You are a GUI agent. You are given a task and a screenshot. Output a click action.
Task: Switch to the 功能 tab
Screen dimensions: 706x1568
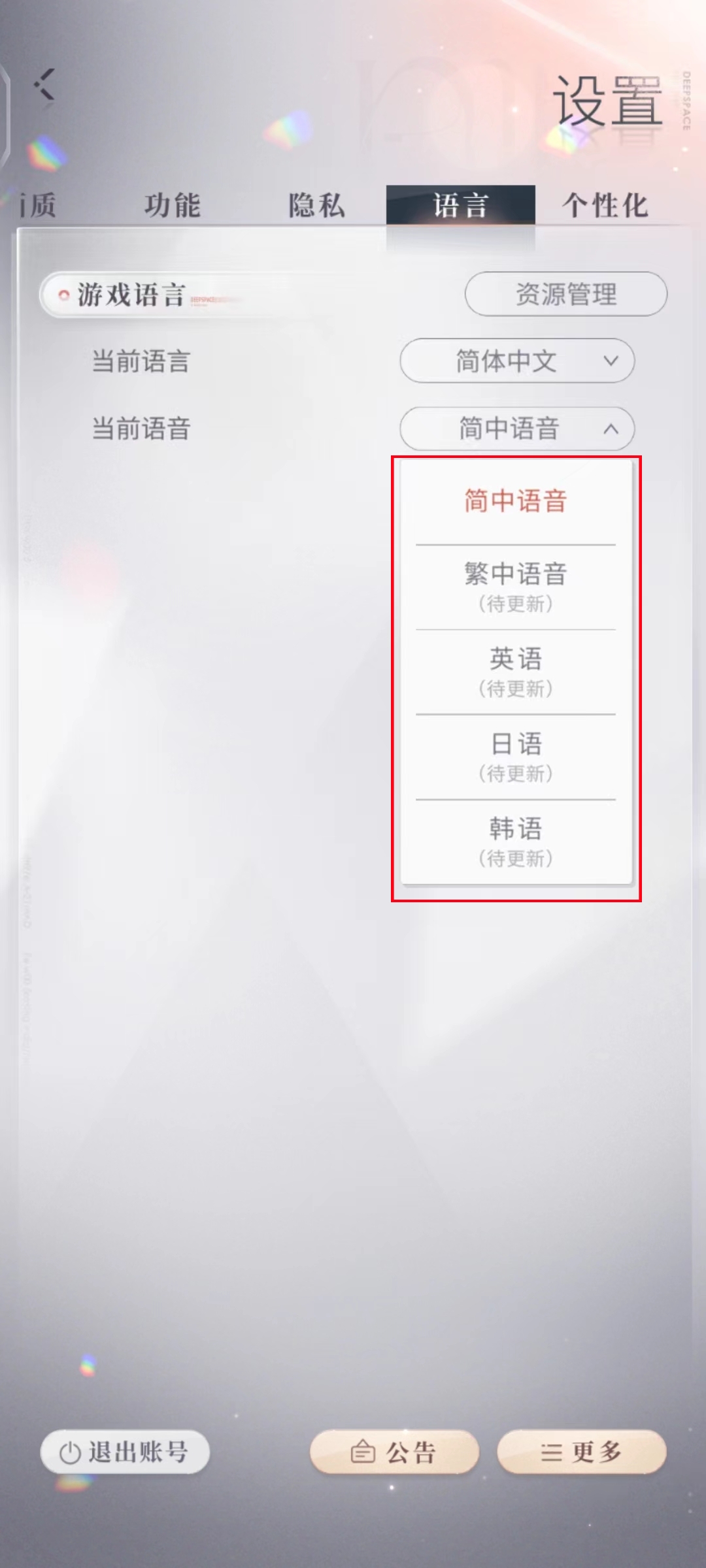click(x=172, y=205)
